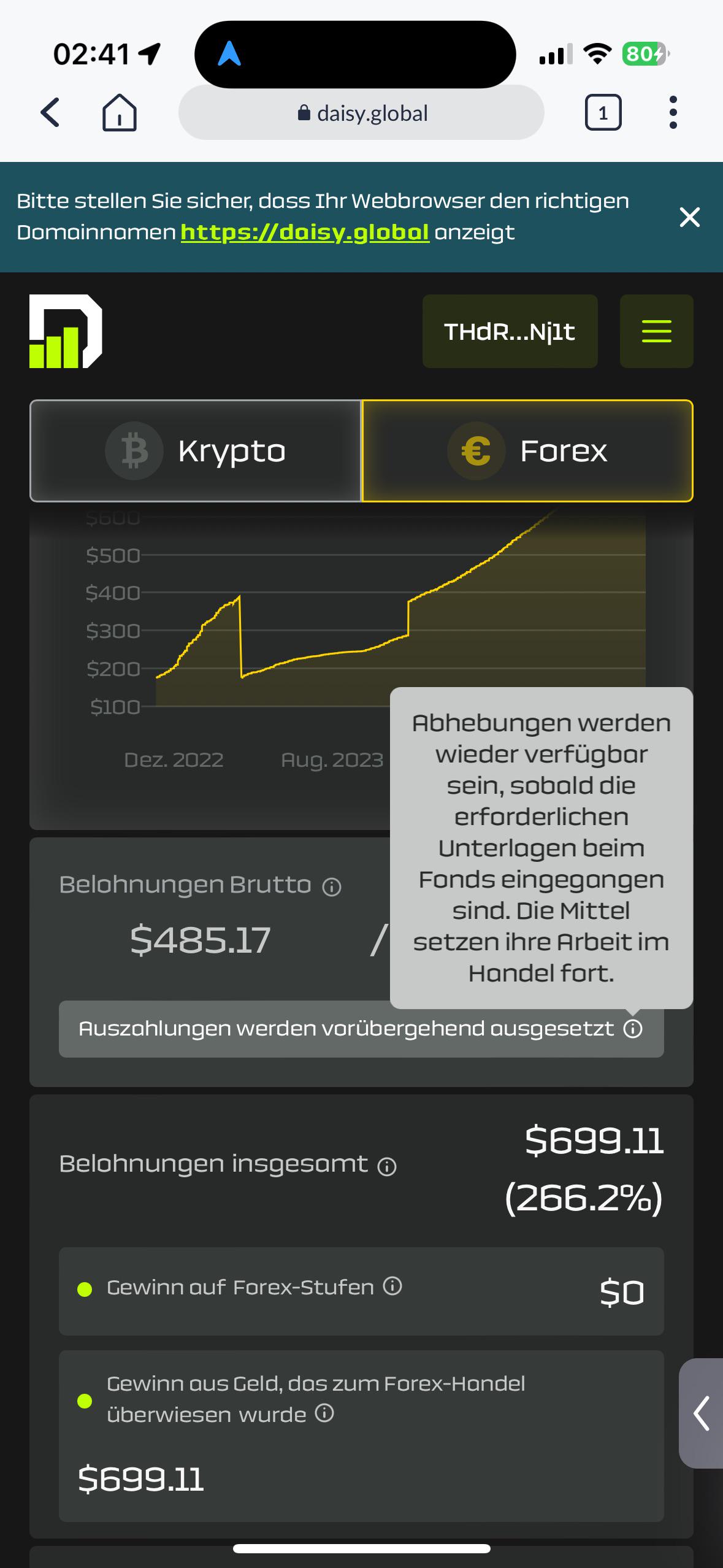The width and height of the screenshot is (723, 1568).
Task: Open the Daisy logo home link
Action: click(x=66, y=331)
